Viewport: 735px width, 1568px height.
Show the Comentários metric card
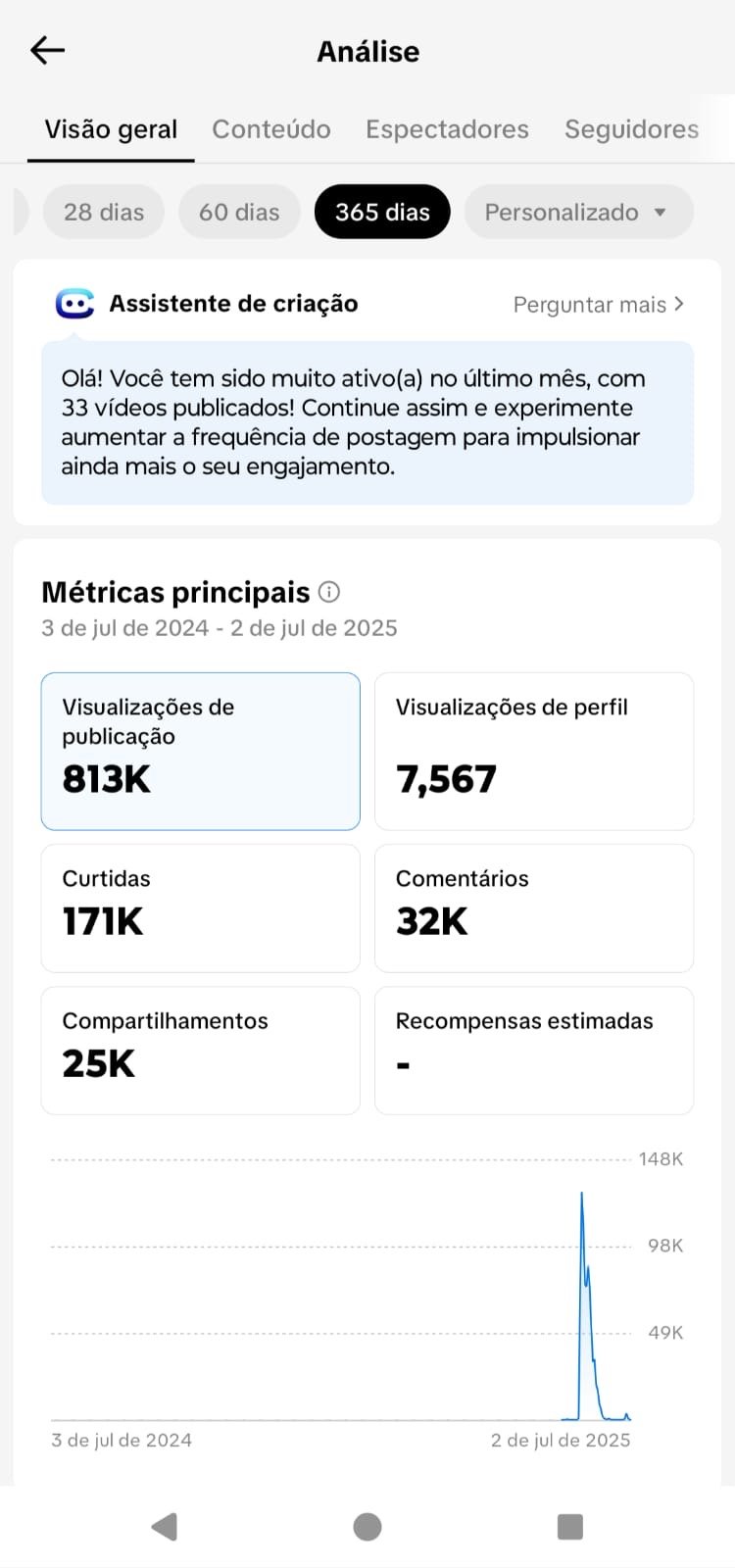(x=534, y=908)
